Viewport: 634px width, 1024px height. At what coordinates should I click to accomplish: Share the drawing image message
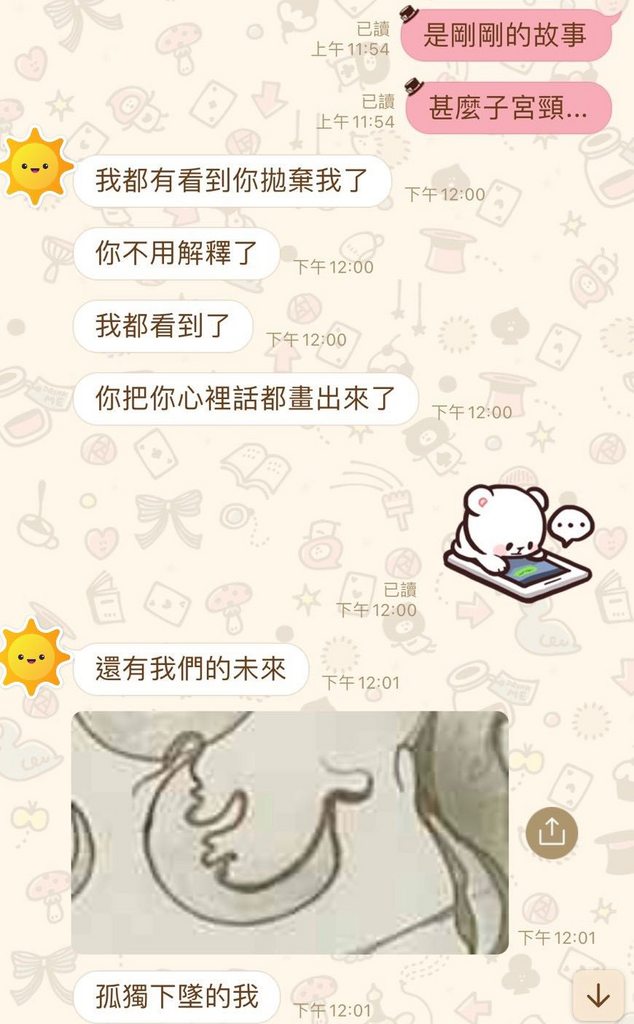(x=551, y=833)
